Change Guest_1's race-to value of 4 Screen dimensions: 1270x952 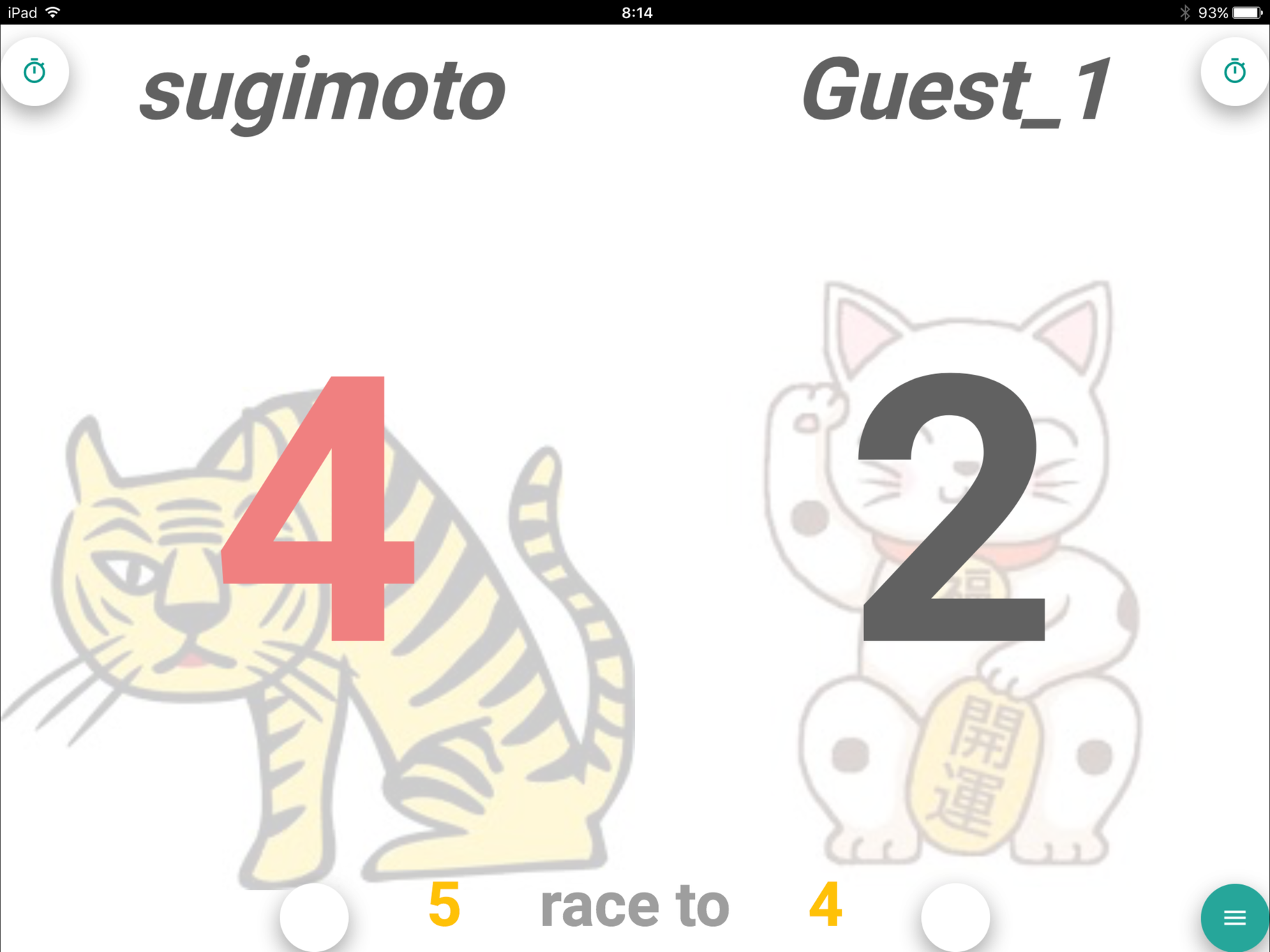[x=825, y=905]
